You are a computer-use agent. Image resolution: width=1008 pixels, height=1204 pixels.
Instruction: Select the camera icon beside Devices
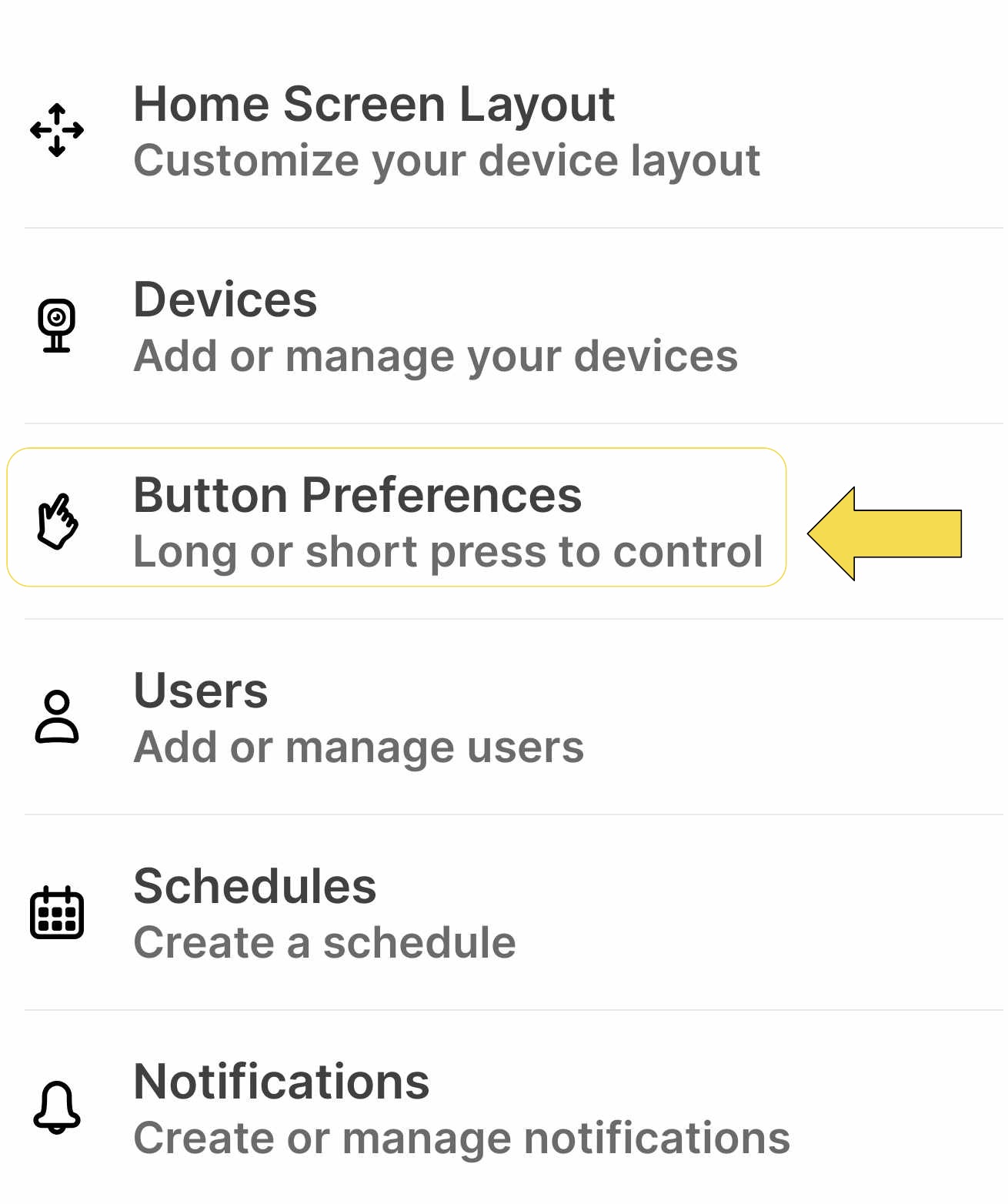57,327
